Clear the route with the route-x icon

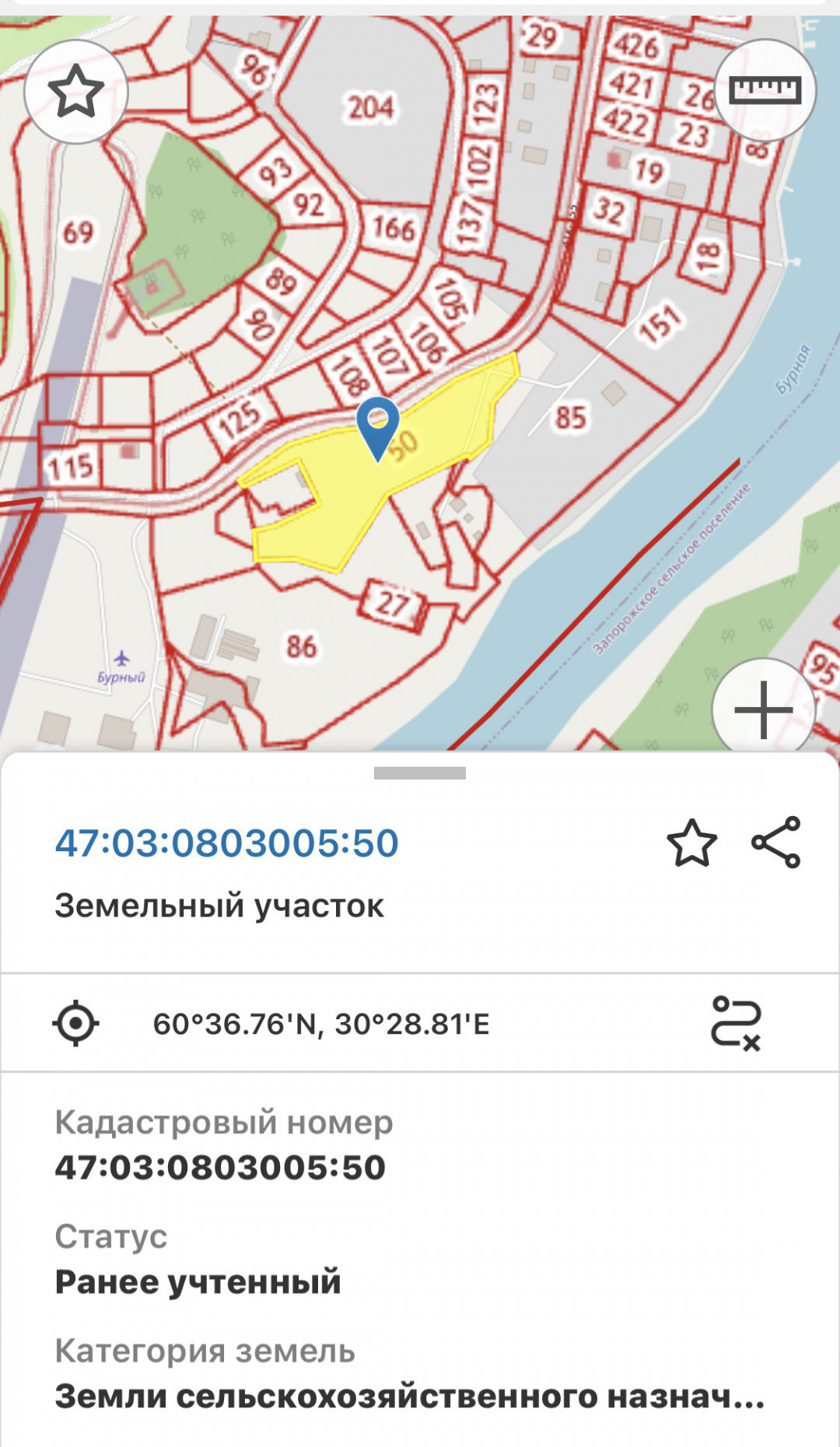tap(736, 1023)
